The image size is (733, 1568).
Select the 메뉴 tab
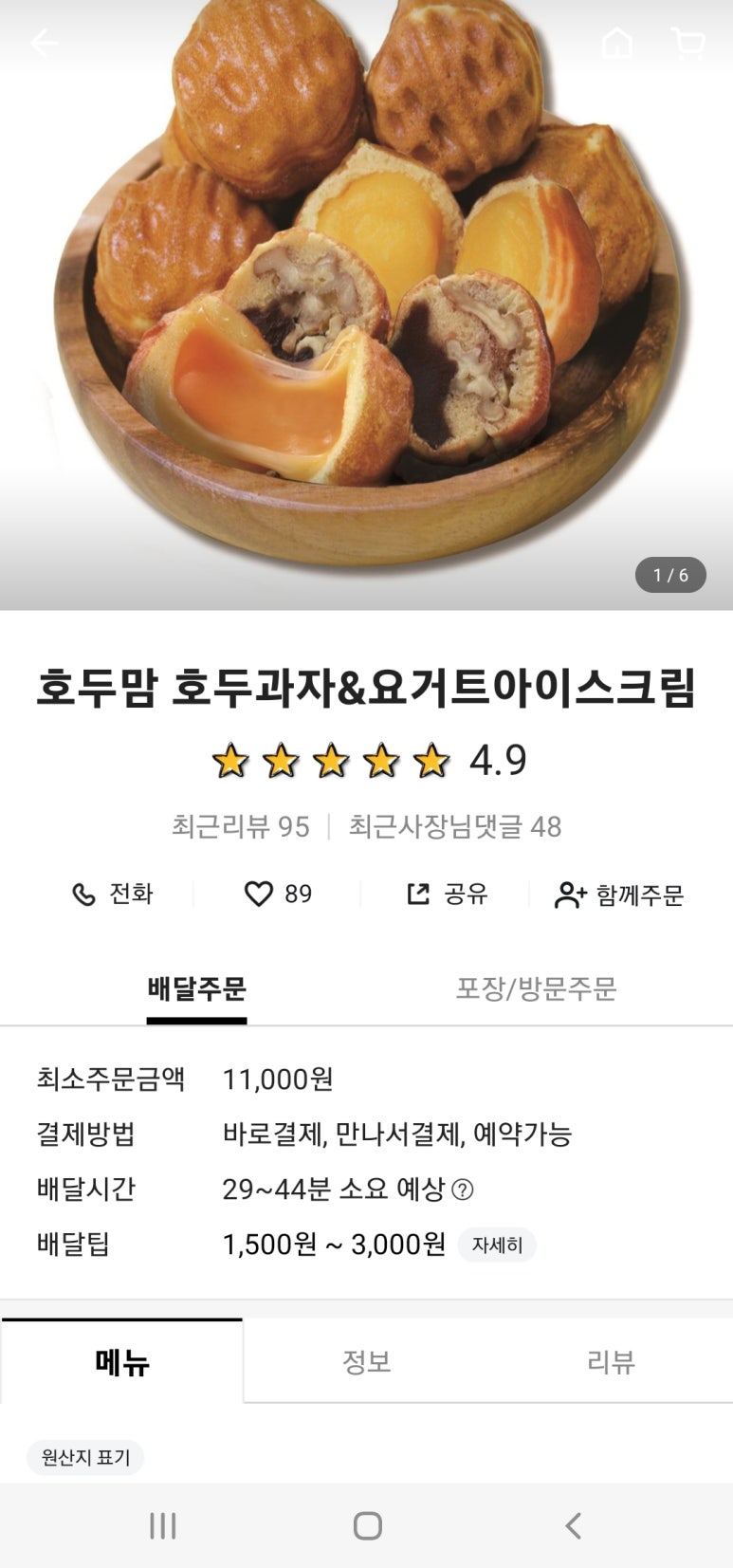[x=122, y=1361]
